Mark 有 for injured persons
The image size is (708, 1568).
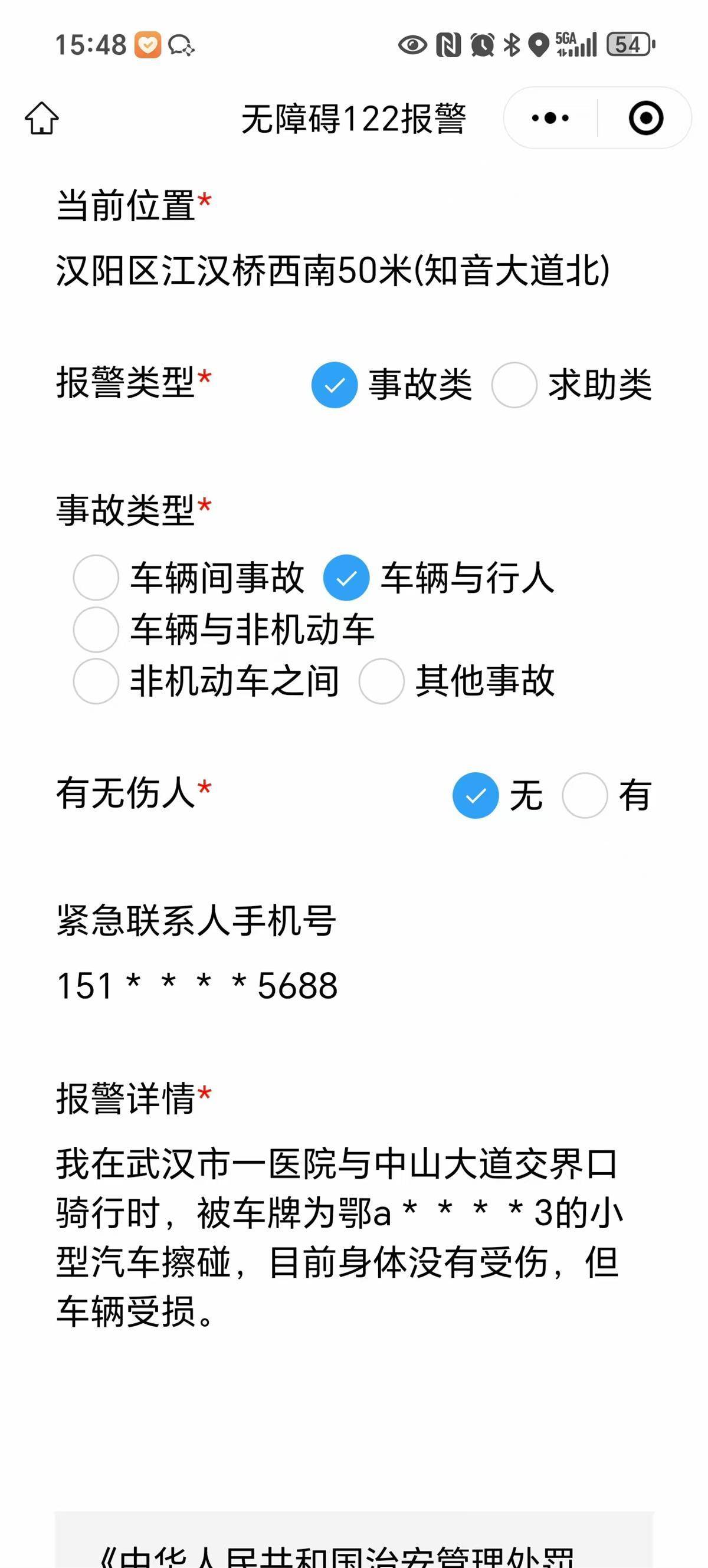tap(585, 796)
